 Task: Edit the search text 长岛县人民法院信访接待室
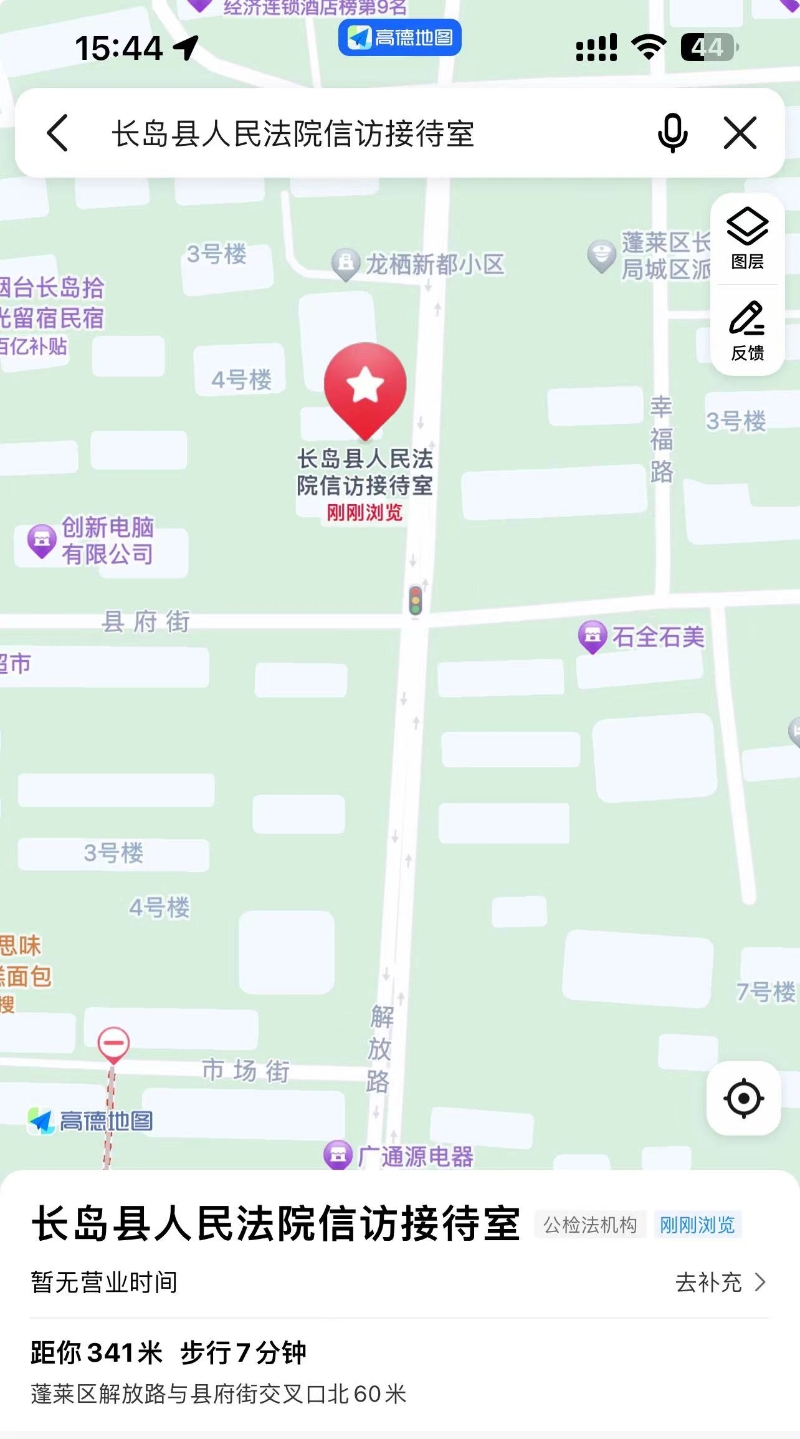click(x=292, y=133)
